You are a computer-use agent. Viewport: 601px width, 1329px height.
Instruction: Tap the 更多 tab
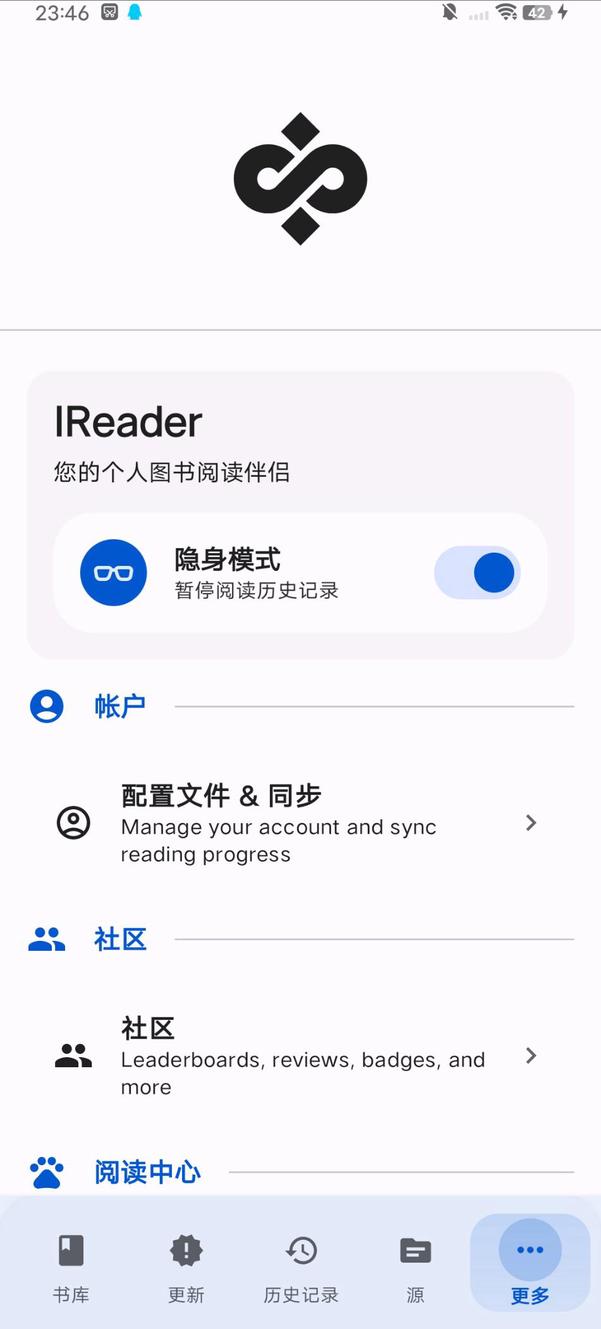click(x=530, y=1267)
